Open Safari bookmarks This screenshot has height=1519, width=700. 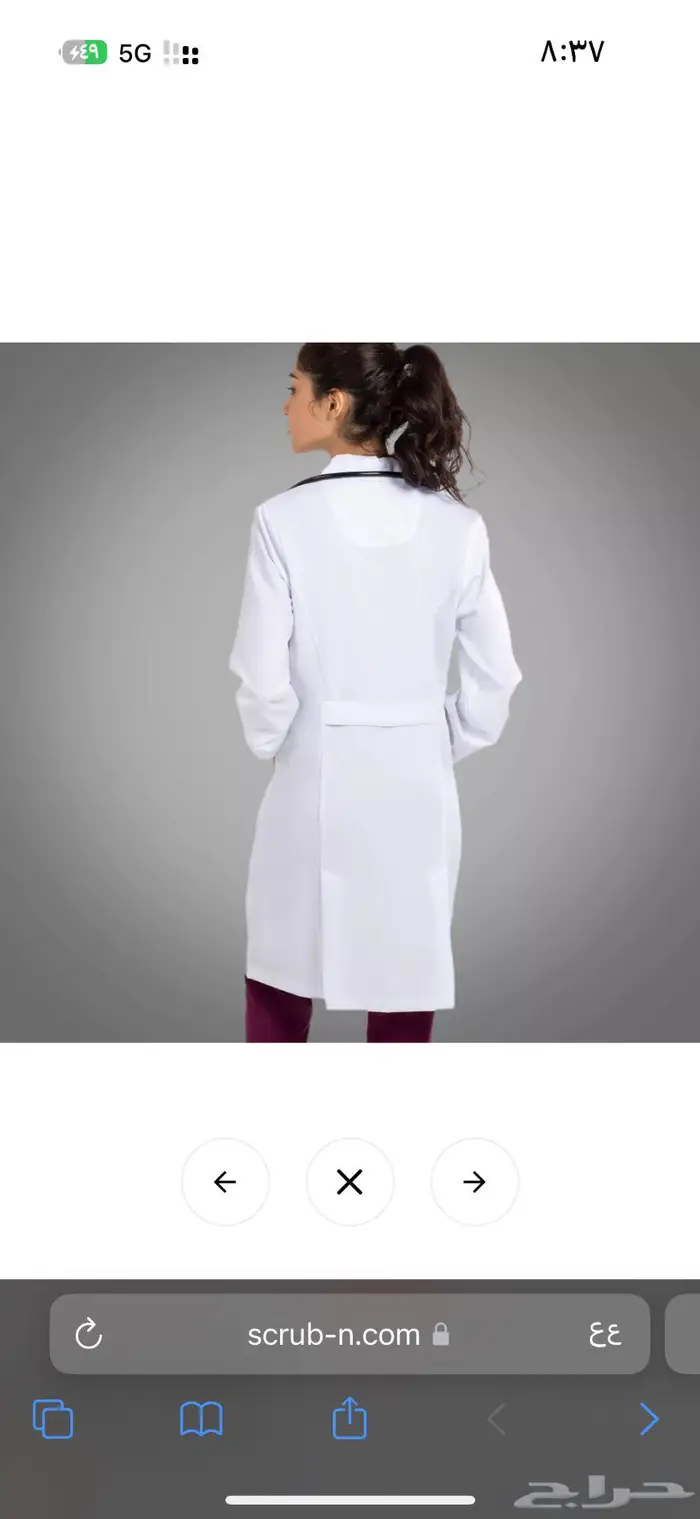point(201,1419)
